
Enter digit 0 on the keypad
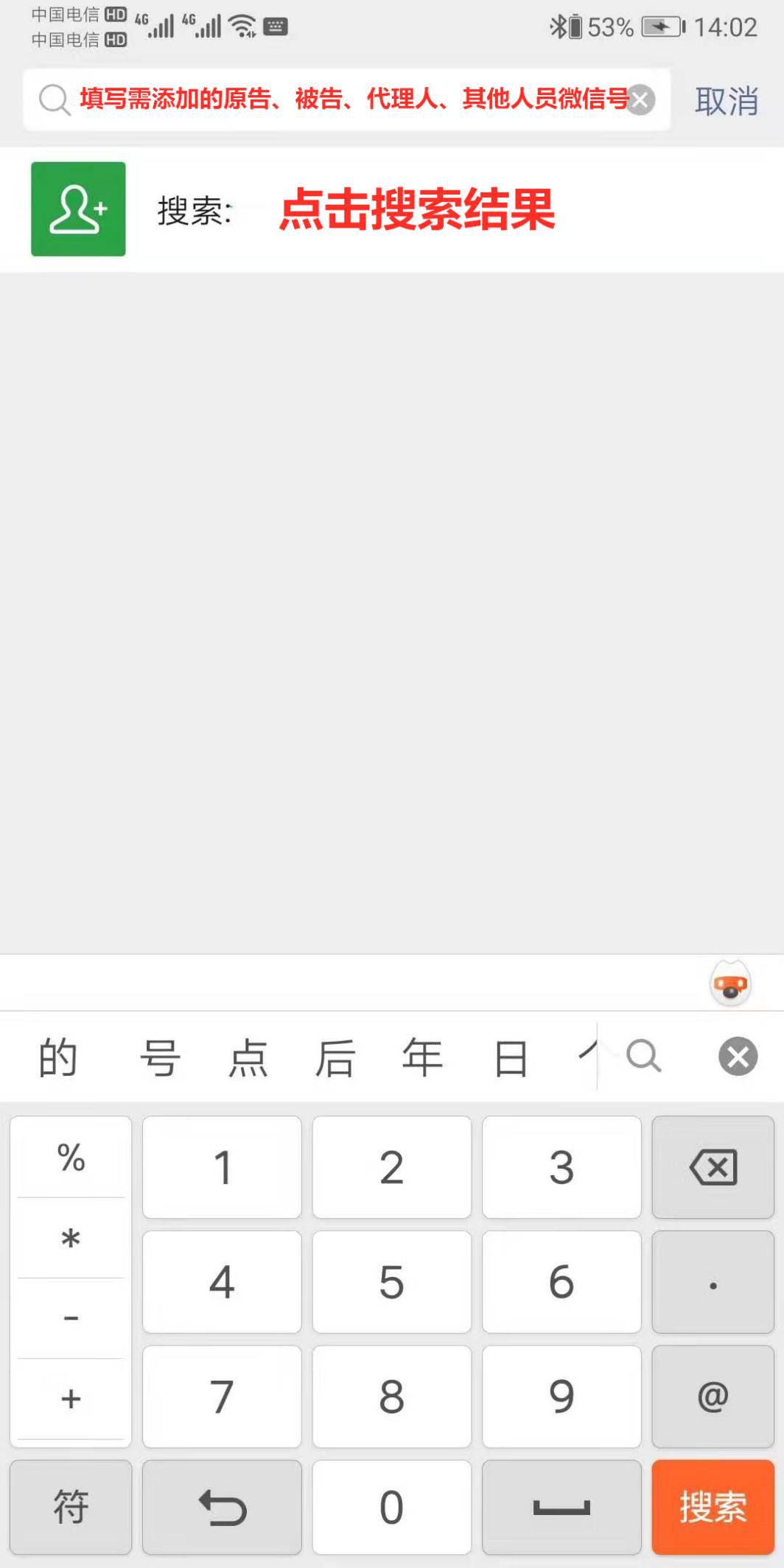click(x=391, y=1507)
